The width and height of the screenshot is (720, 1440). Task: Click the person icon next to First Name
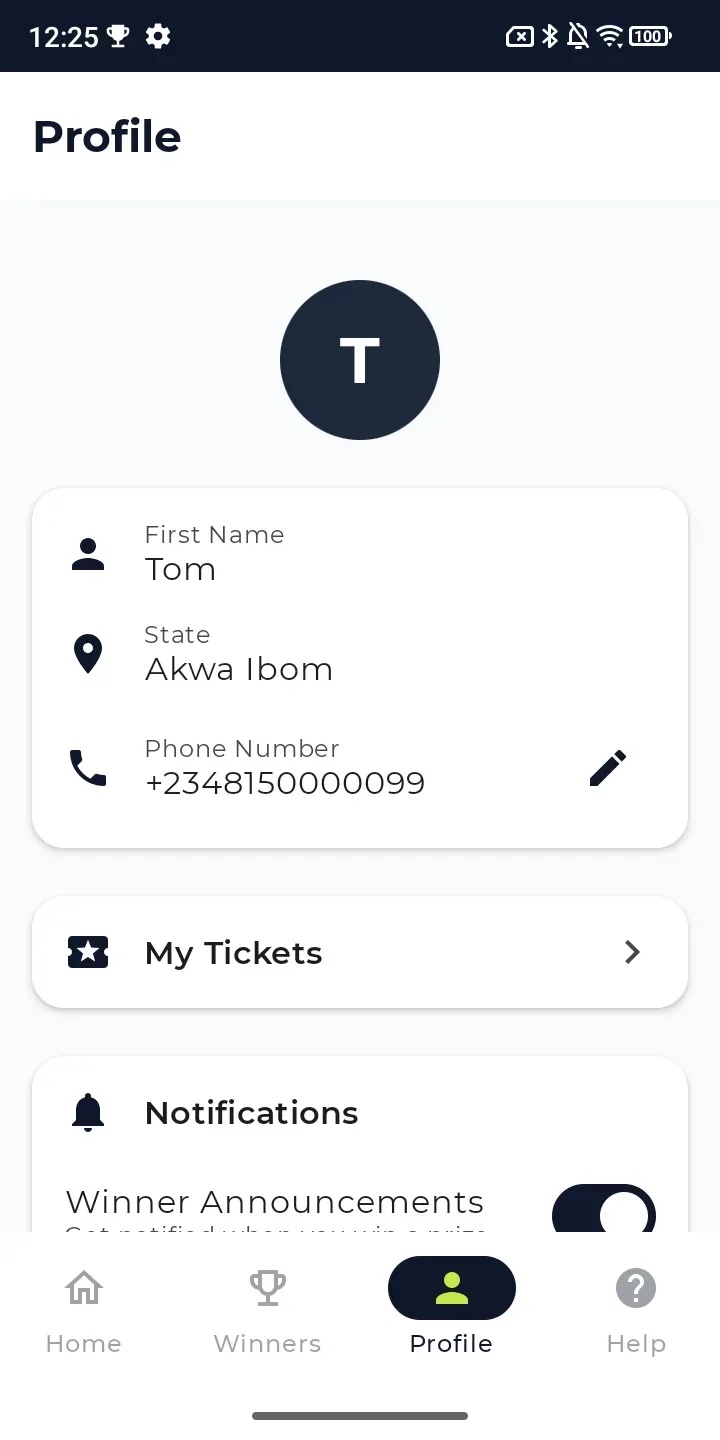88,552
